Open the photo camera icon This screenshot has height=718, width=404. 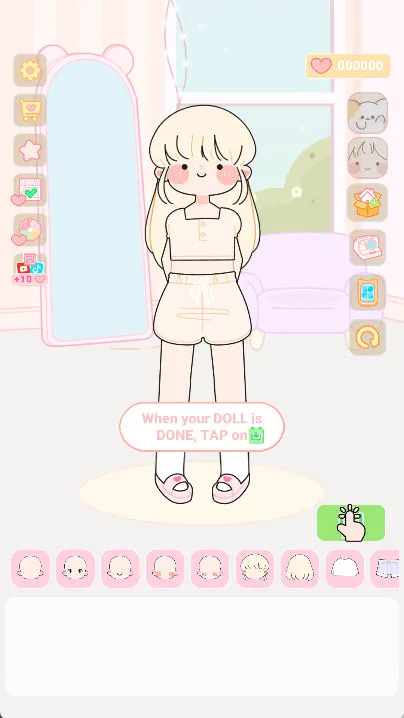pyautogui.click(x=367, y=247)
